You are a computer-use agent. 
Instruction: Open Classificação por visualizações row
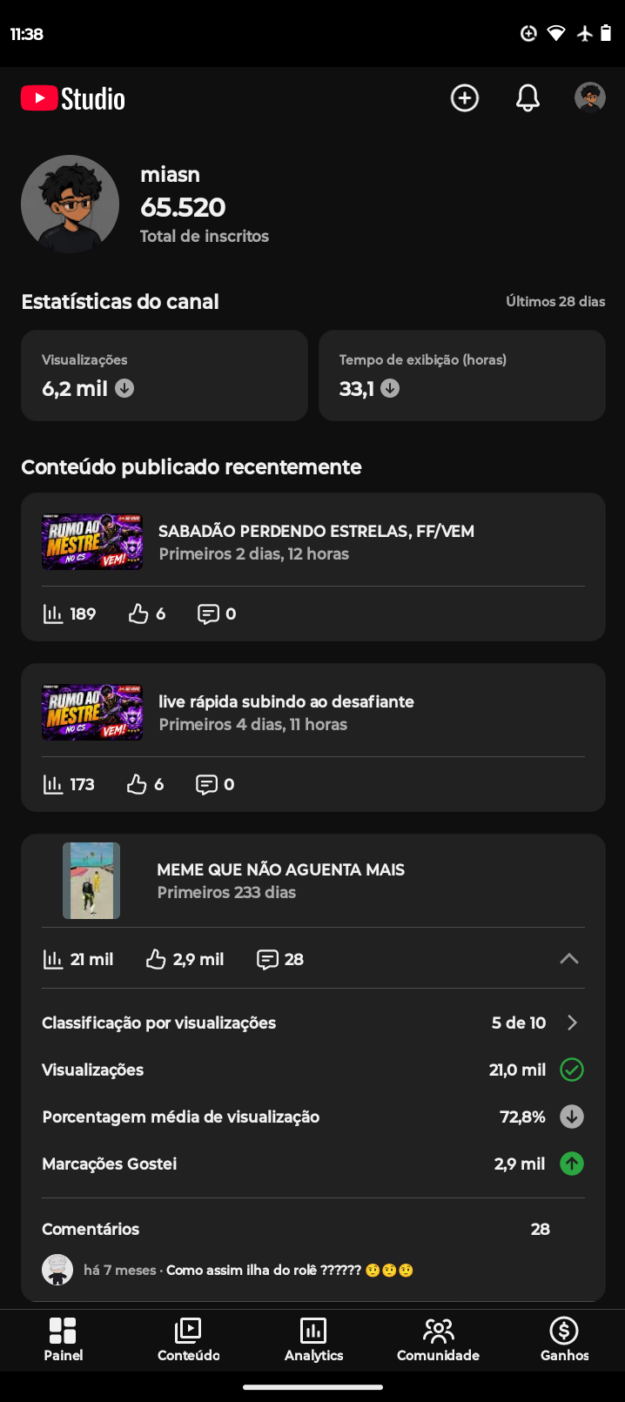(x=313, y=1023)
